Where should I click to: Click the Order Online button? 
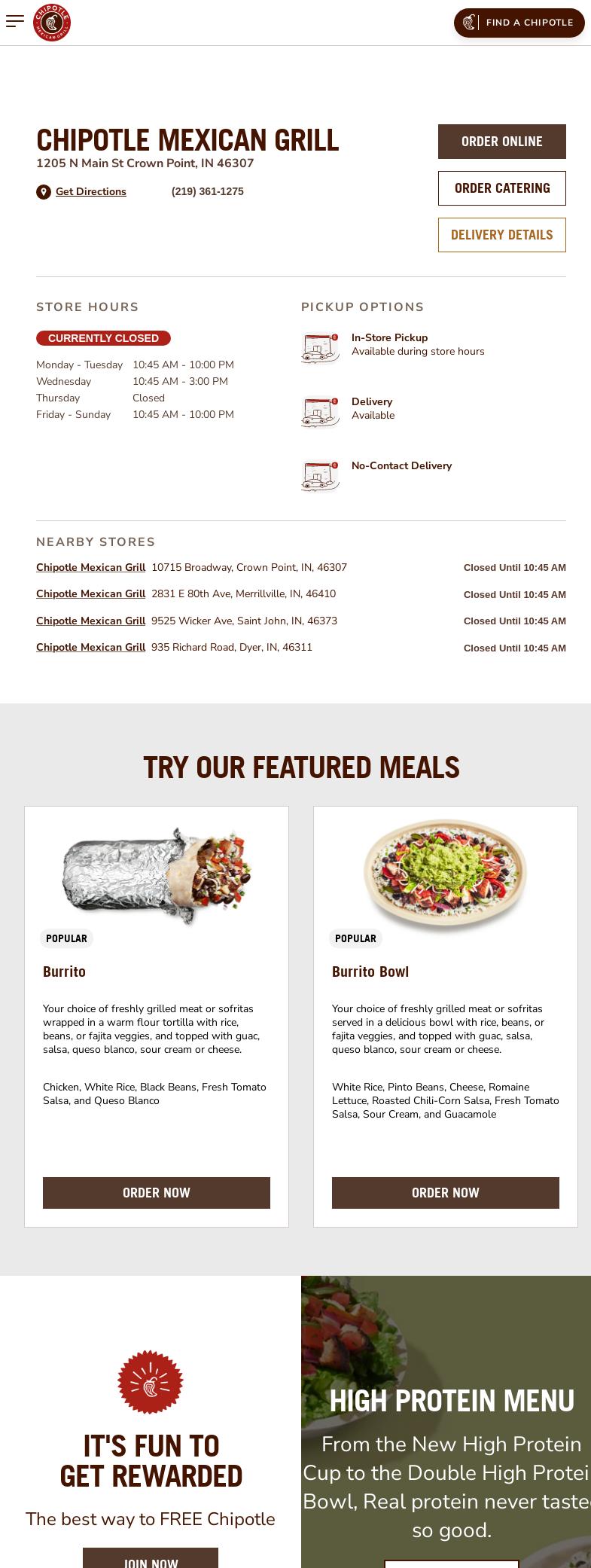coord(501,142)
